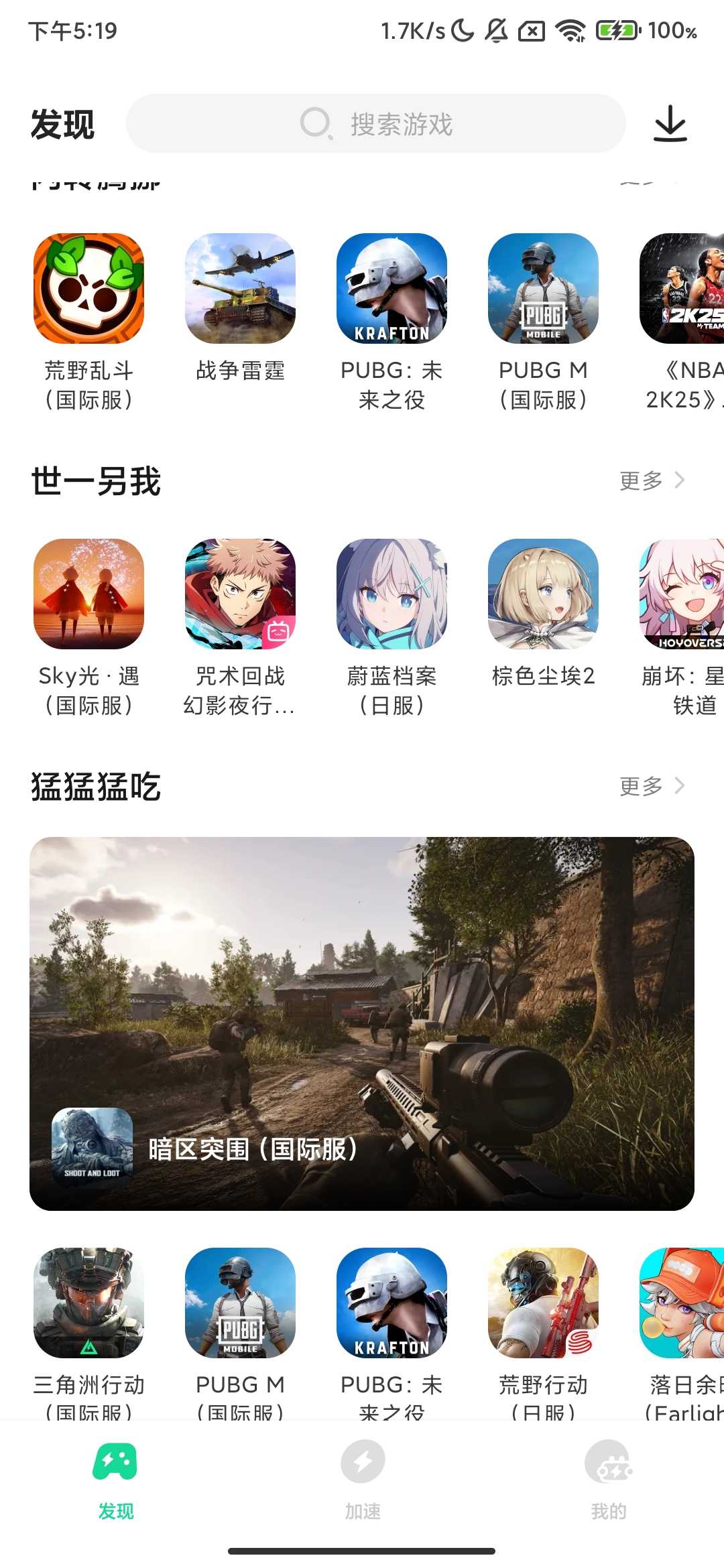Open 战争雷霆 game
The image size is (724, 1568).
(241, 289)
